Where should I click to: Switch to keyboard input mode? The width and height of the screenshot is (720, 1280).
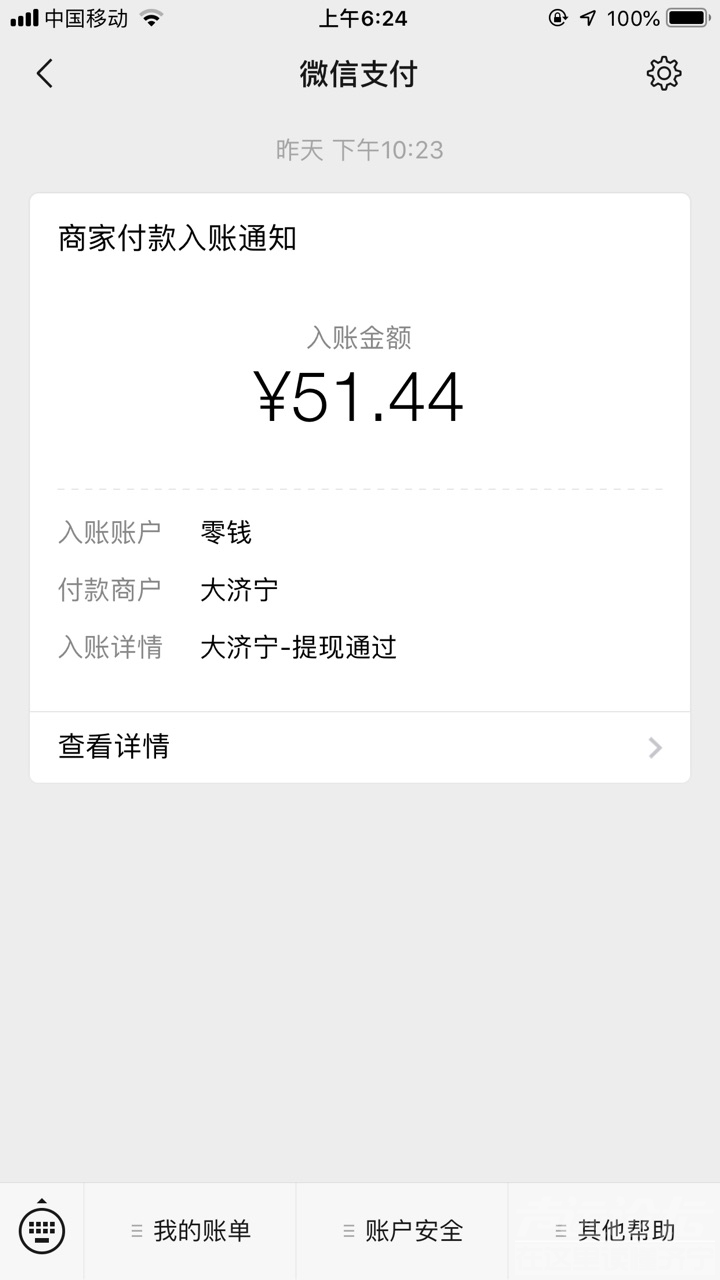42,1229
